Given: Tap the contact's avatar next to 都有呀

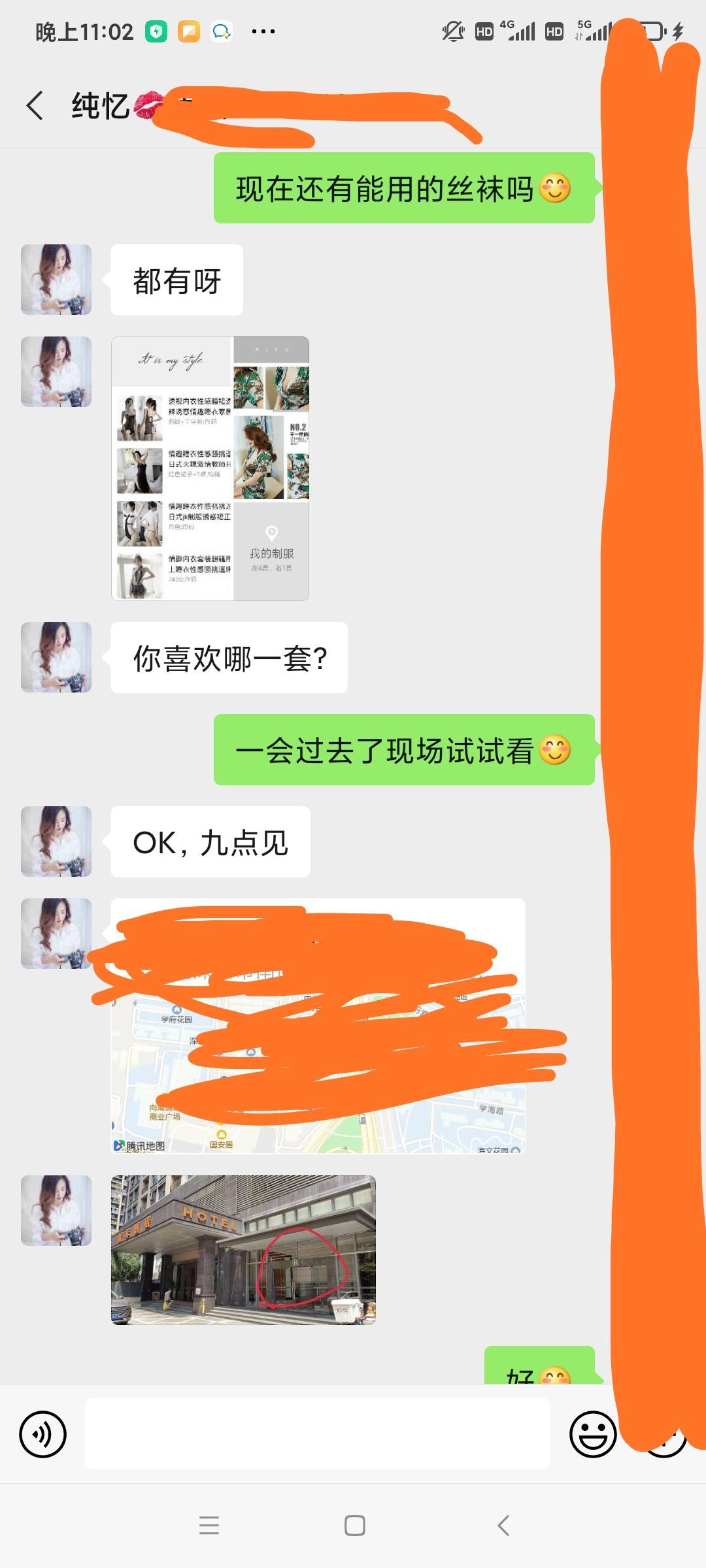Looking at the screenshot, I should coord(56,280).
